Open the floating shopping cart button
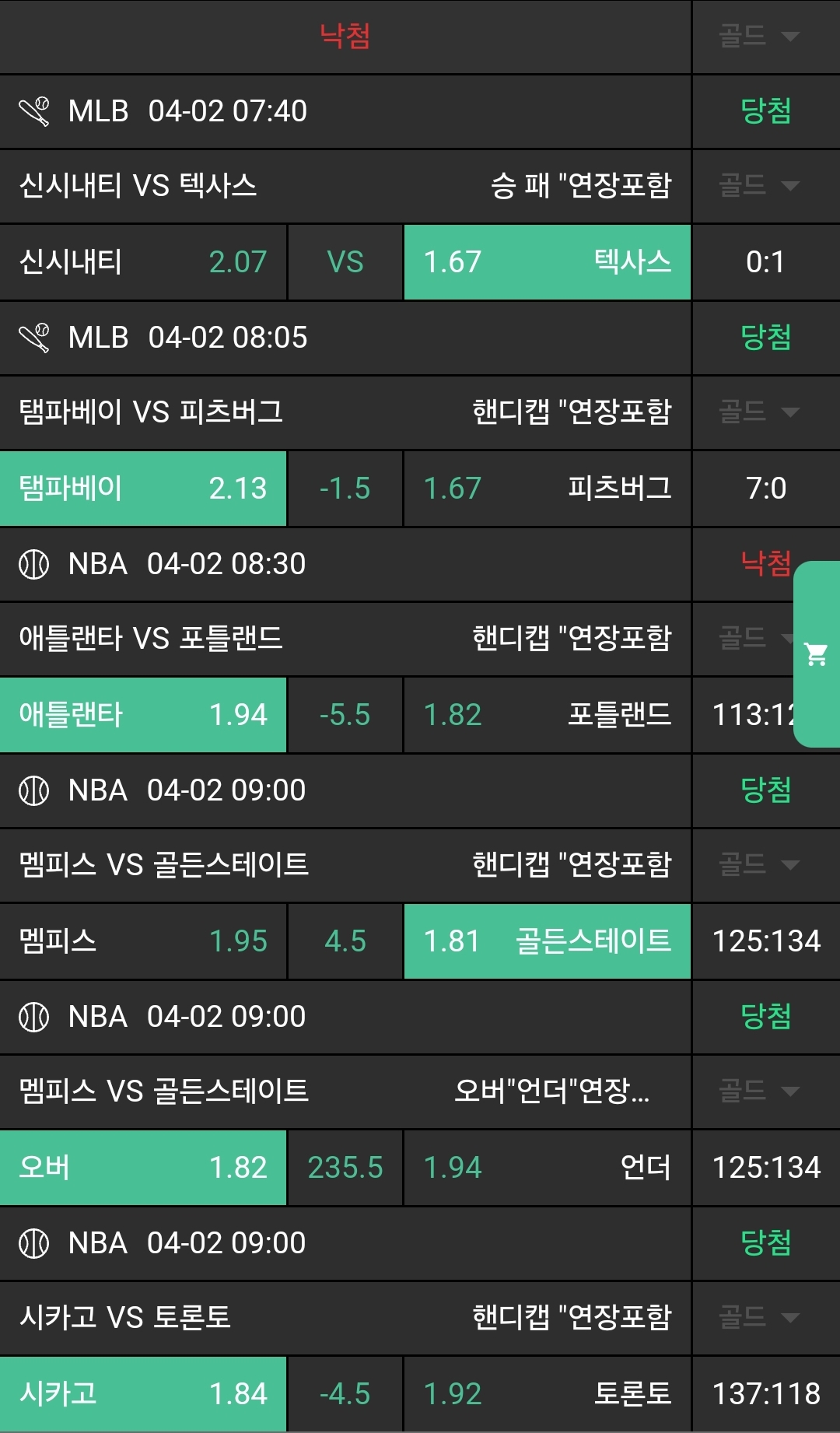 [x=816, y=654]
